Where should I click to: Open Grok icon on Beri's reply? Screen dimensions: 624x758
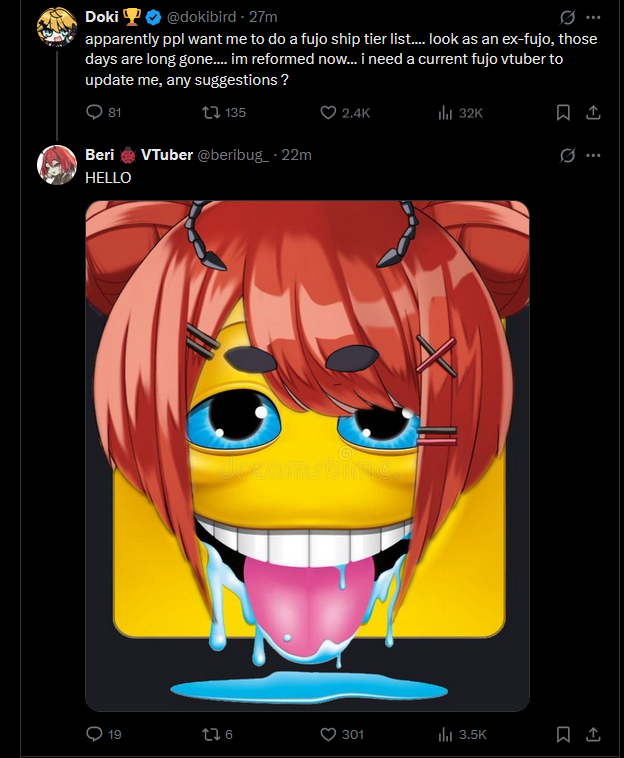[567, 155]
